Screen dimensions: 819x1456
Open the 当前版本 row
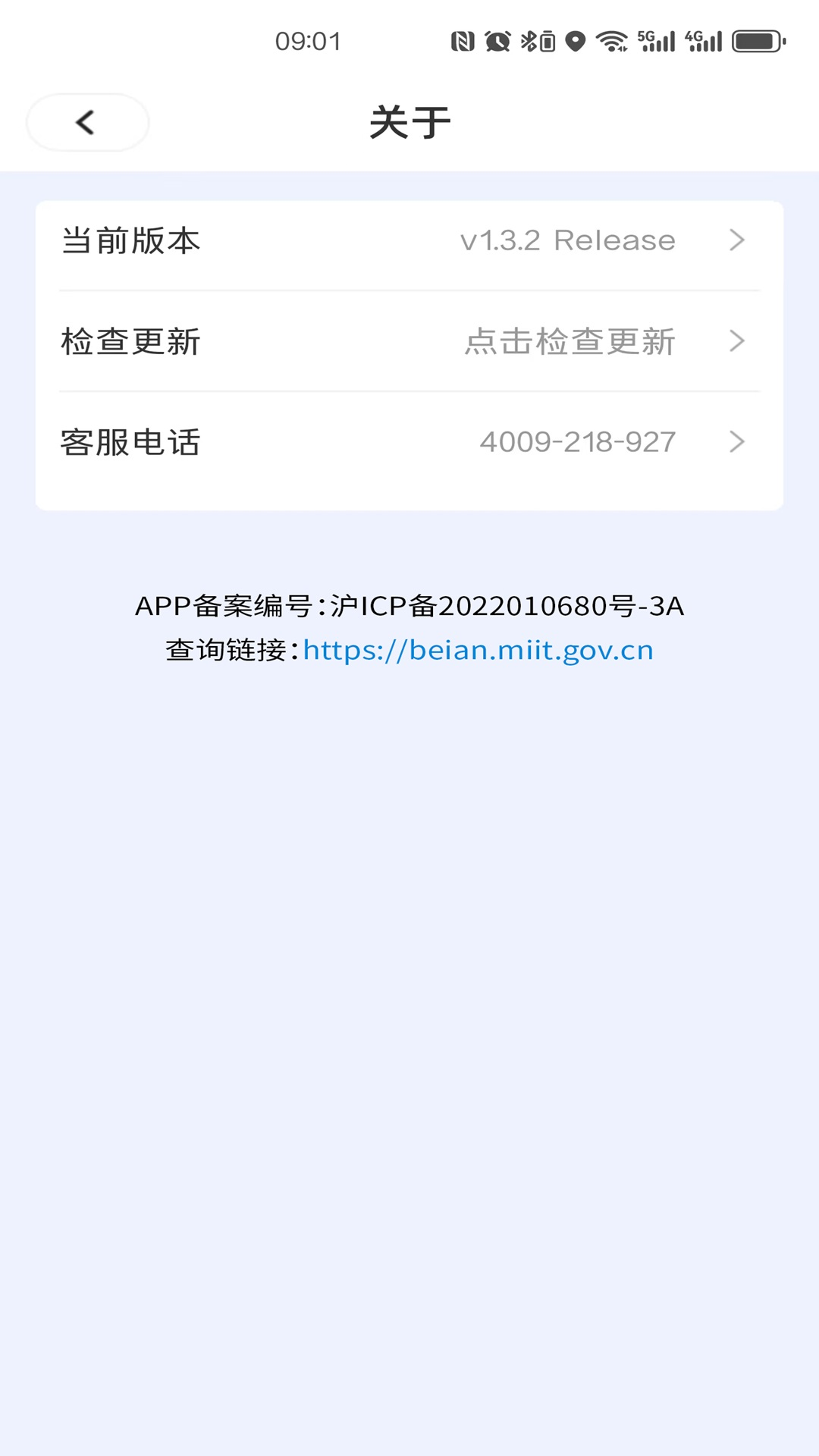pos(409,240)
